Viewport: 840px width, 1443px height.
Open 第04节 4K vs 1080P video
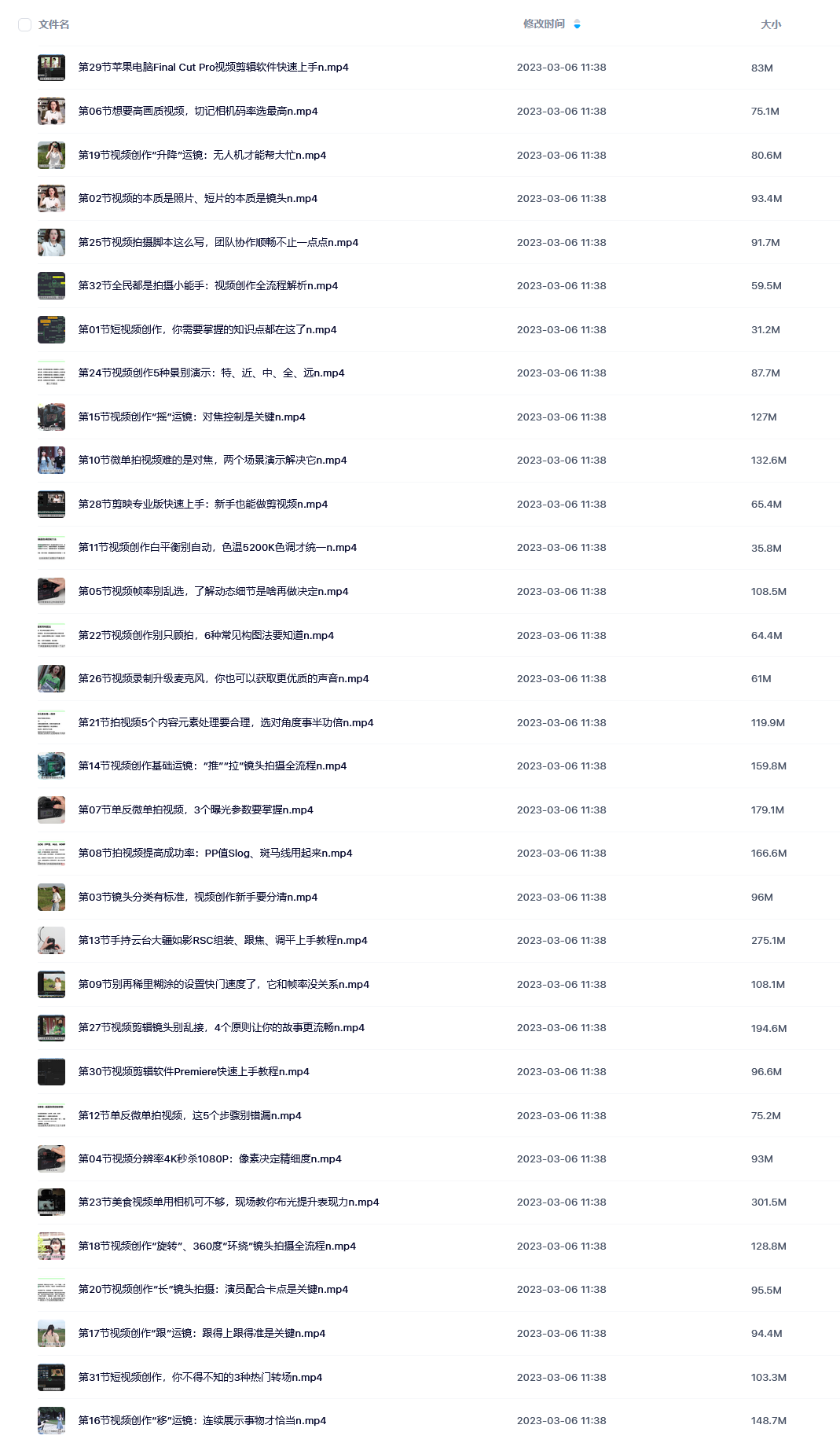tap(210, 1159)
